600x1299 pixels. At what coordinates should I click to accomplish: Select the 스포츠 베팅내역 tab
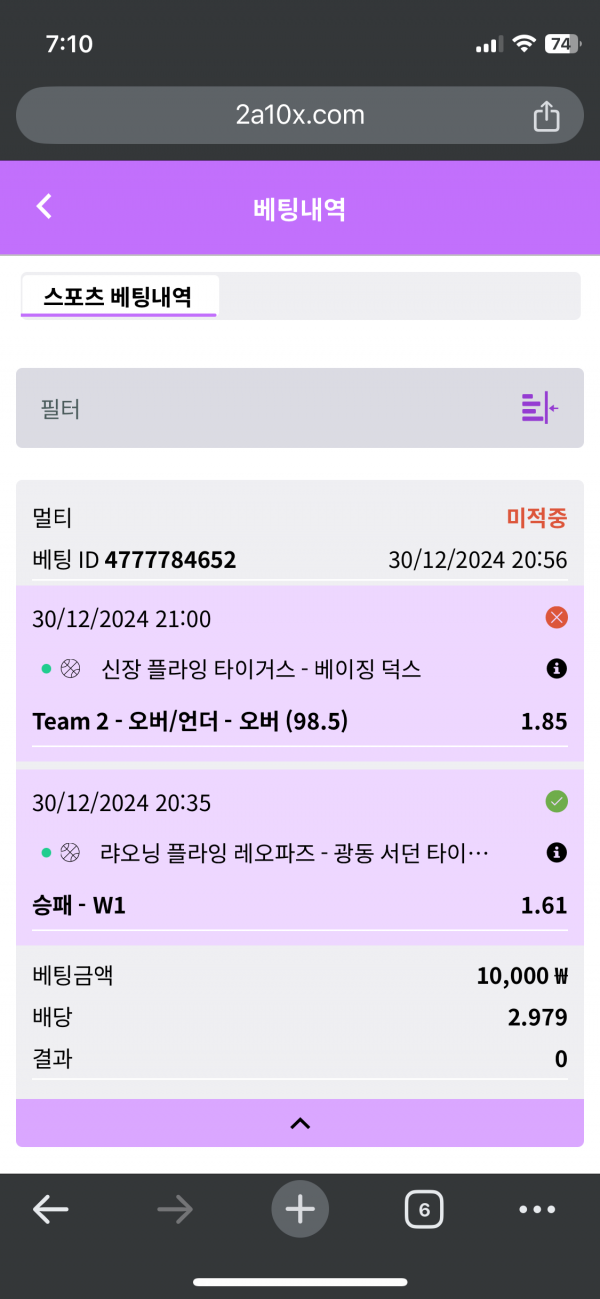118,297
